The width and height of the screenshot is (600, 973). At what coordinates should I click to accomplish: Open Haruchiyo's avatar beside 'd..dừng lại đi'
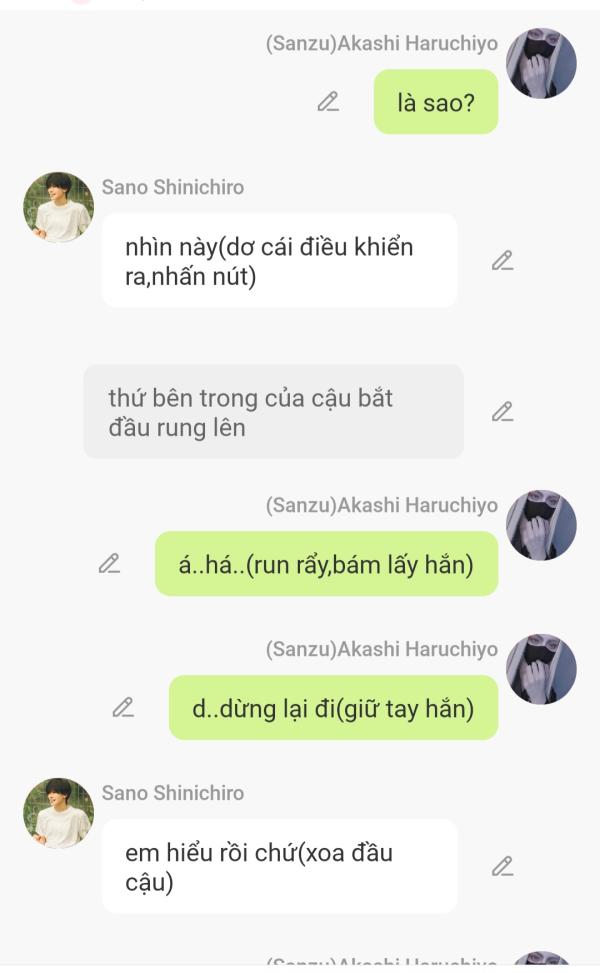click(x=541, y=668)
